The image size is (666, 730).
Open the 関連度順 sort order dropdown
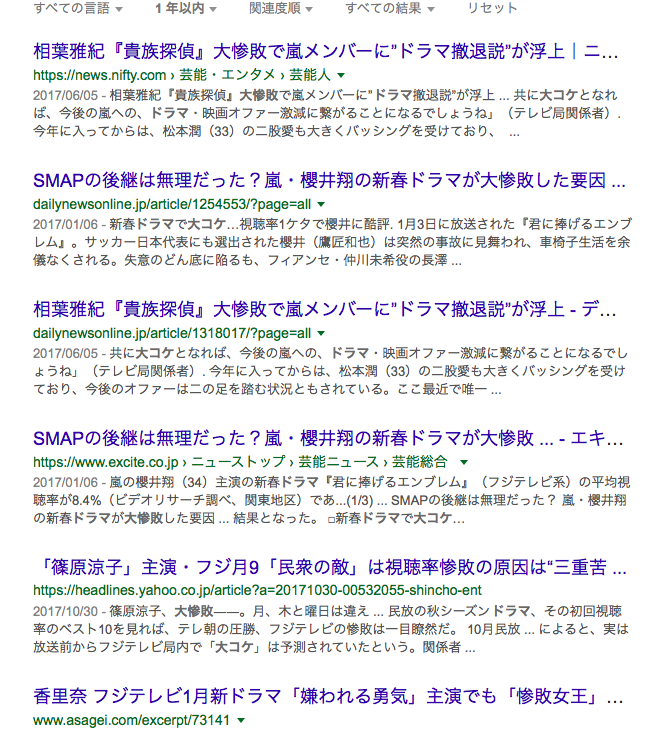tap(281, 8)
